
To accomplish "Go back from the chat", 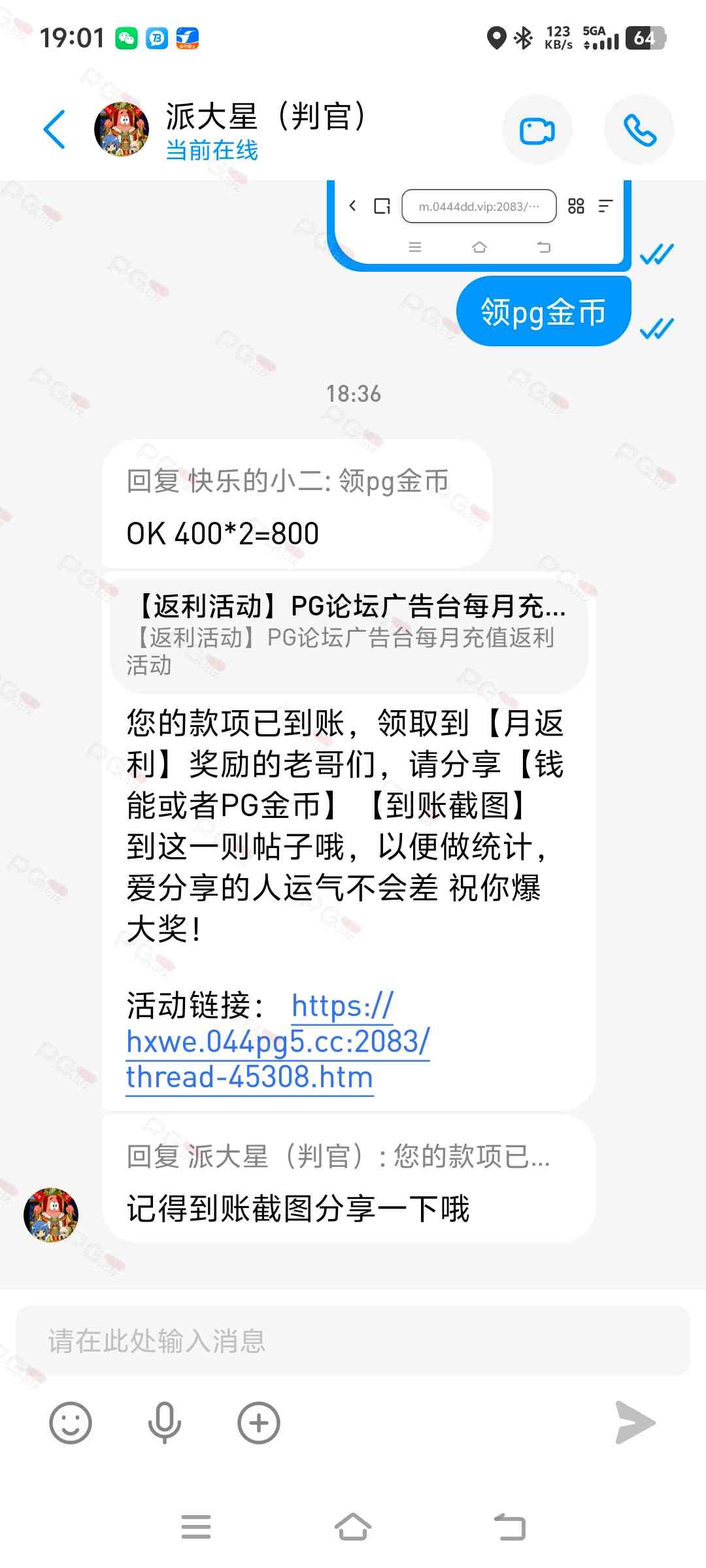I will pyautogui.click(x=55, y=129).
